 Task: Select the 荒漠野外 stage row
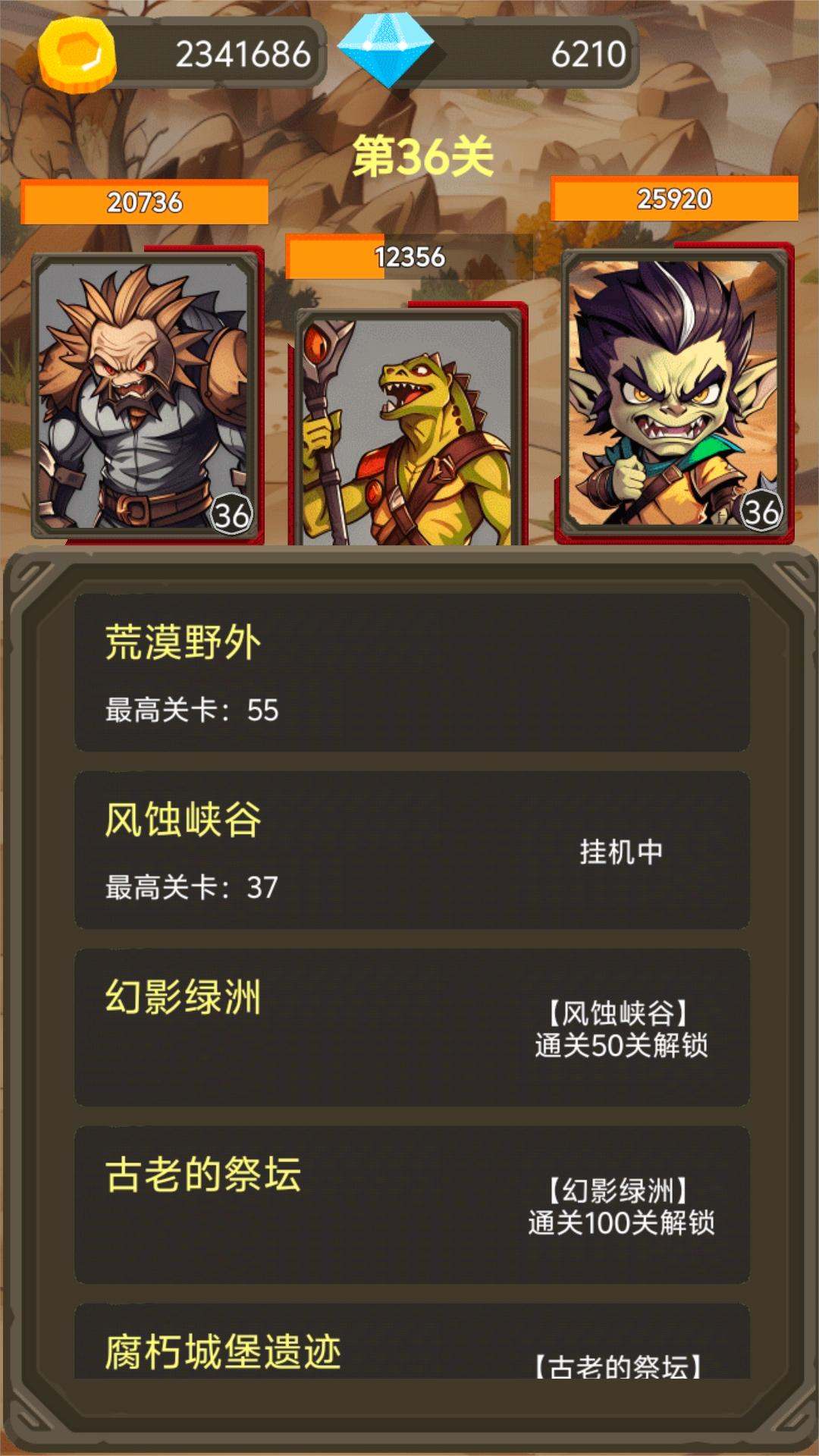click(x=412, y=673)
